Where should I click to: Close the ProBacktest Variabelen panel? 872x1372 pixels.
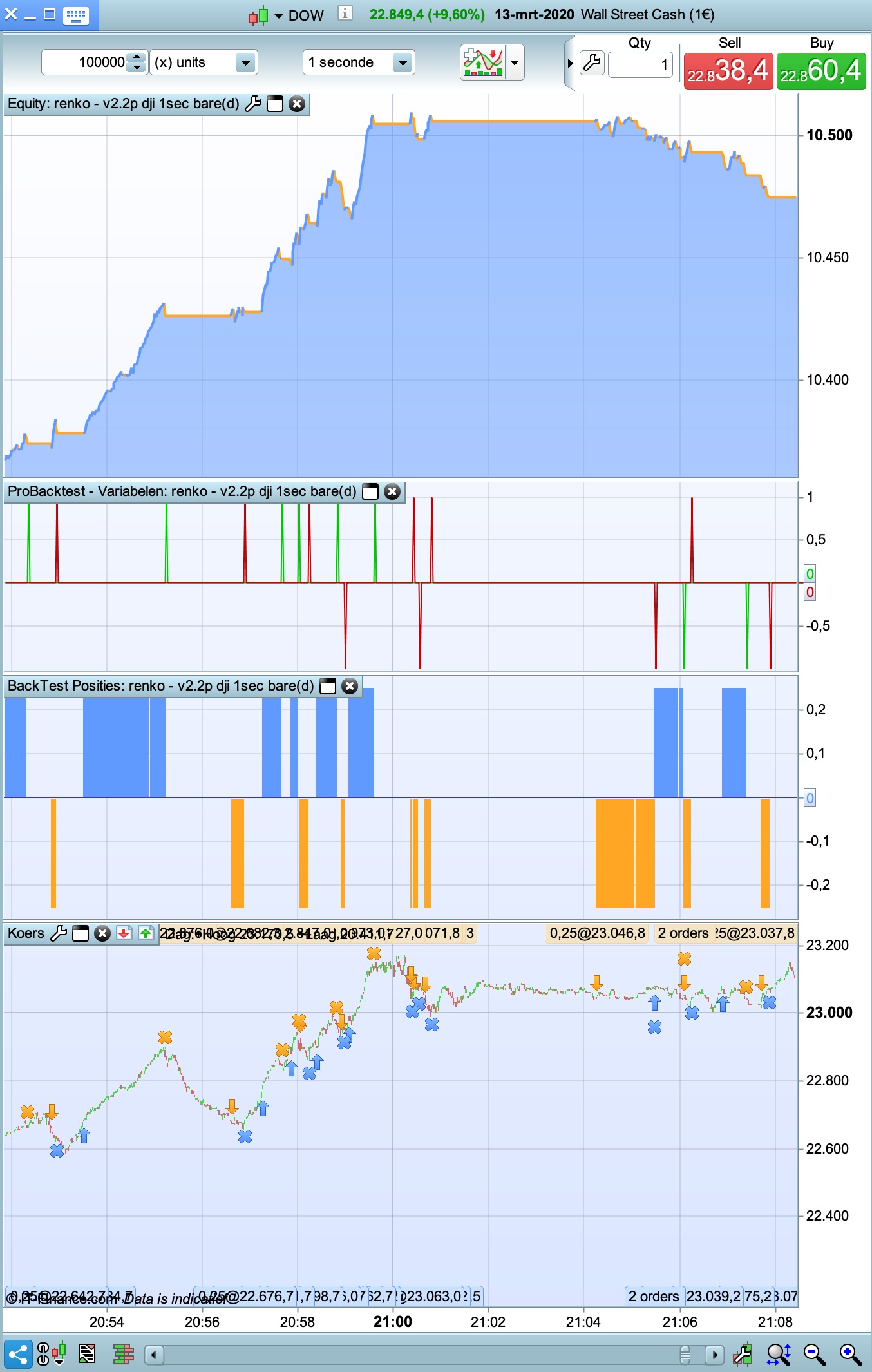coord(392,491)
